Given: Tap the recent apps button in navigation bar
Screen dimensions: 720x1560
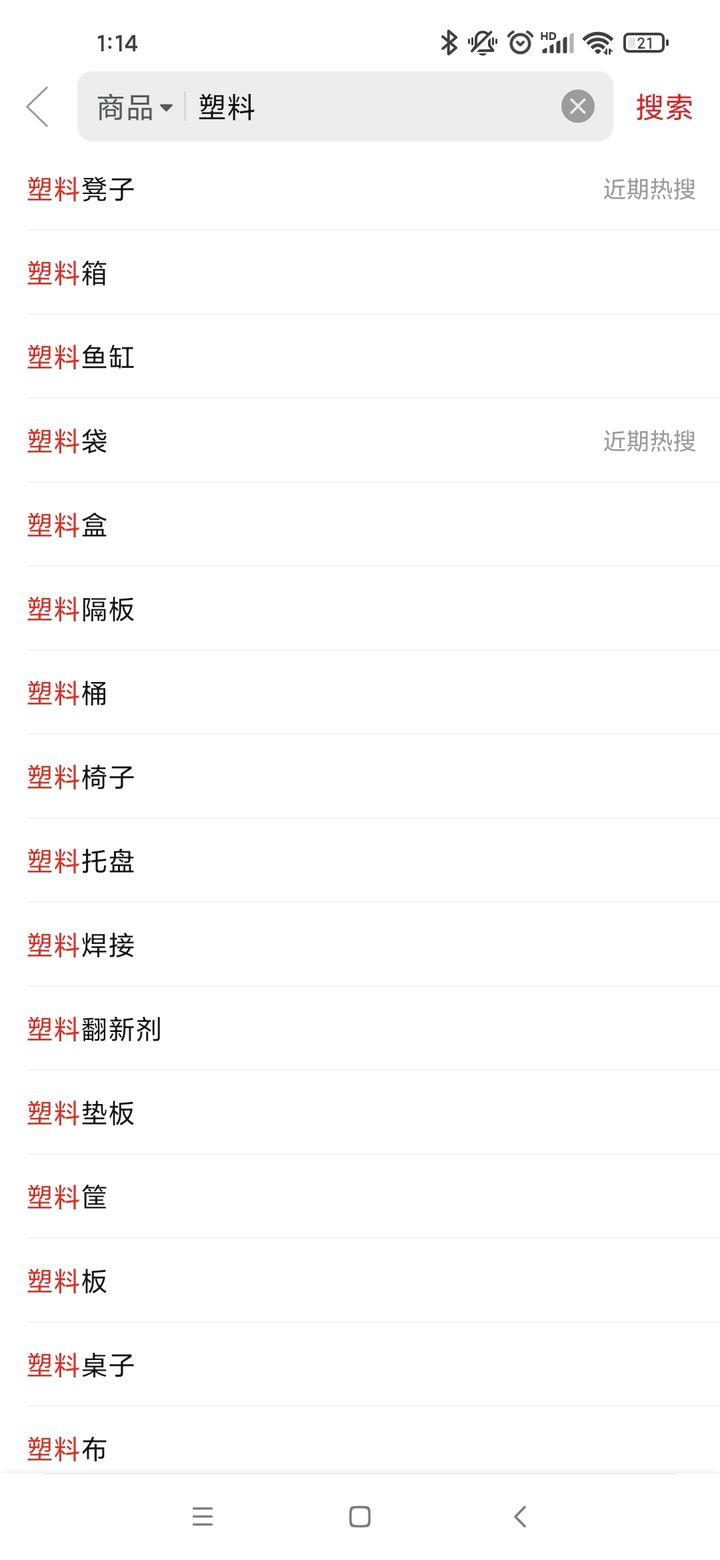Looking at the screenshot, I should click(x=203, y=1516).
